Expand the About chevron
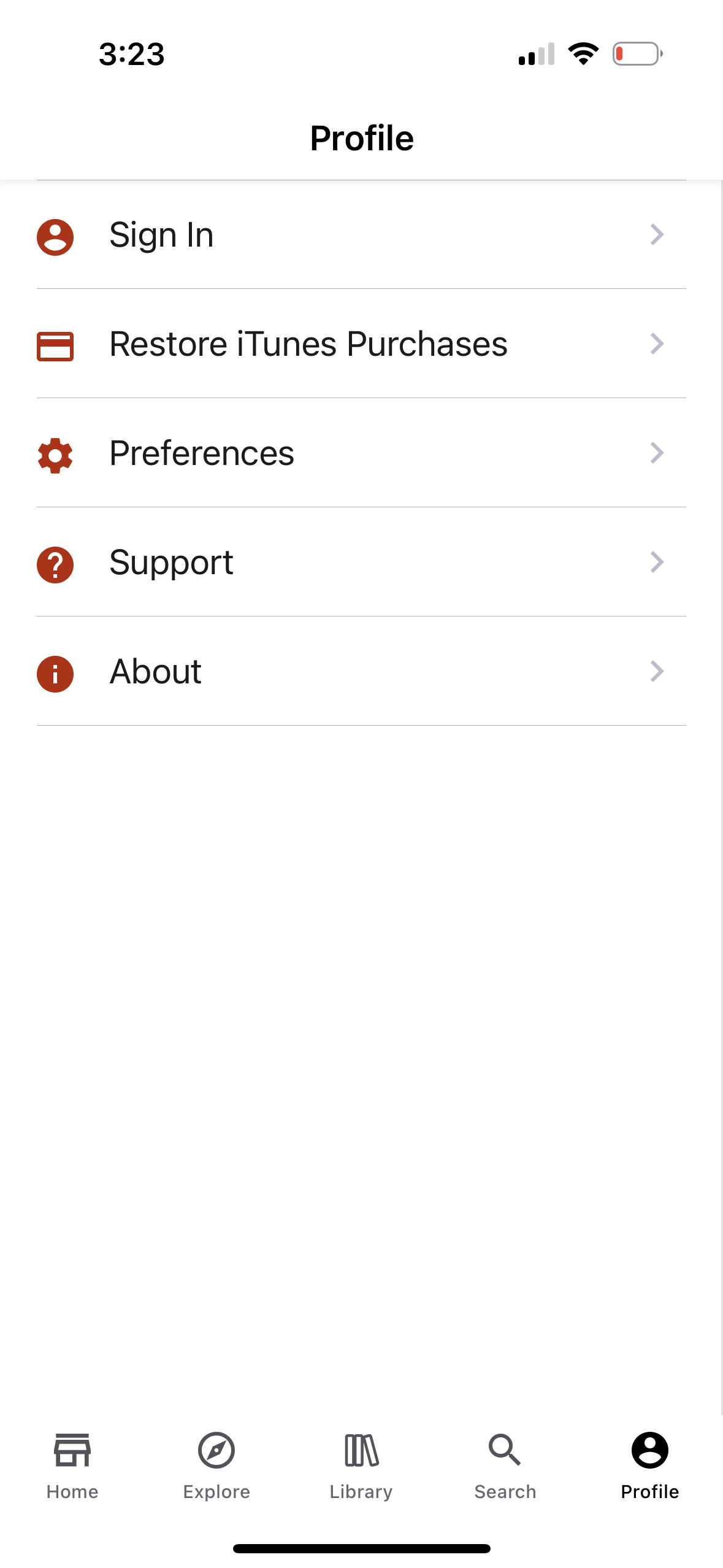Image resolution: width=723 pixels, height=1568 pixels. coord(657,672)
